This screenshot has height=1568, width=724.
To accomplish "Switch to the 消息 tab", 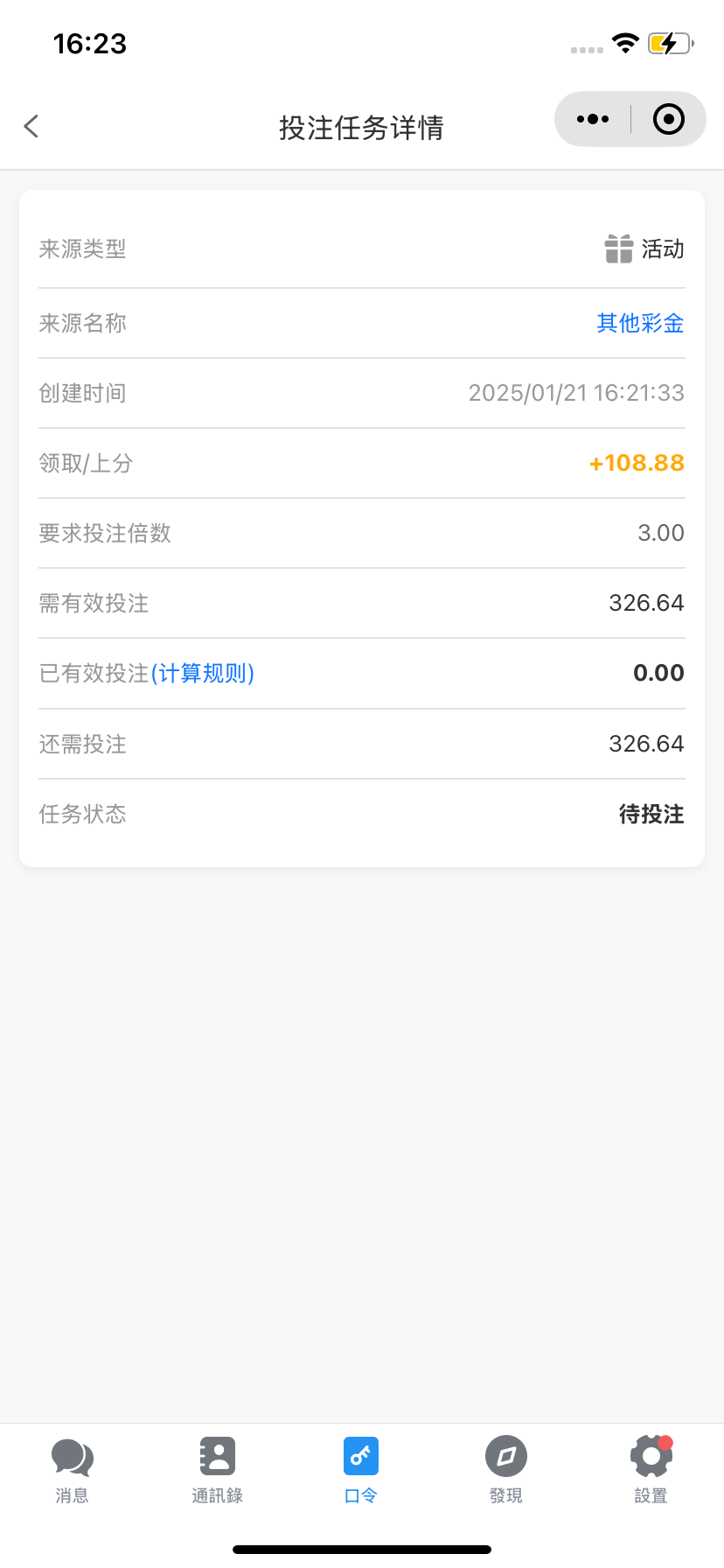I will 73,1470.
